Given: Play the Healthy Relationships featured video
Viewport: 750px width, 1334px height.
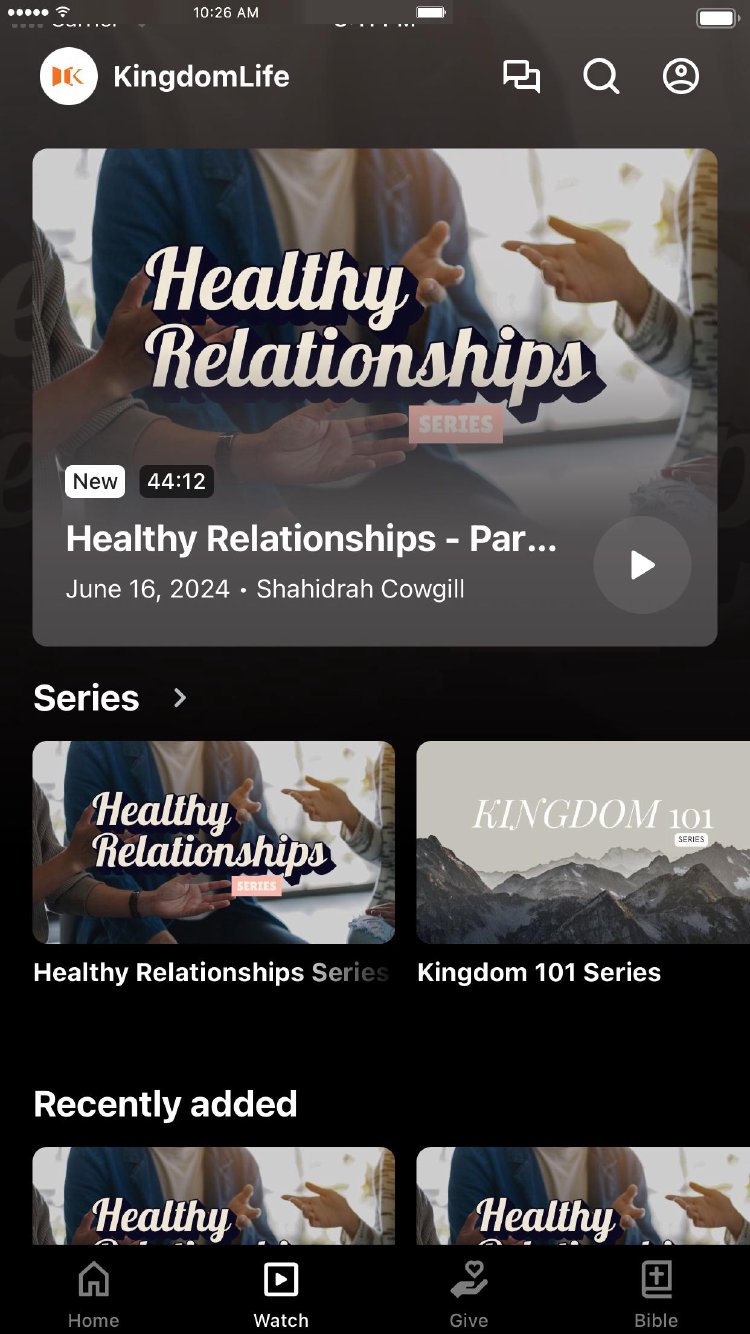Looking at the screenshot, I should (x=642, y=565).
